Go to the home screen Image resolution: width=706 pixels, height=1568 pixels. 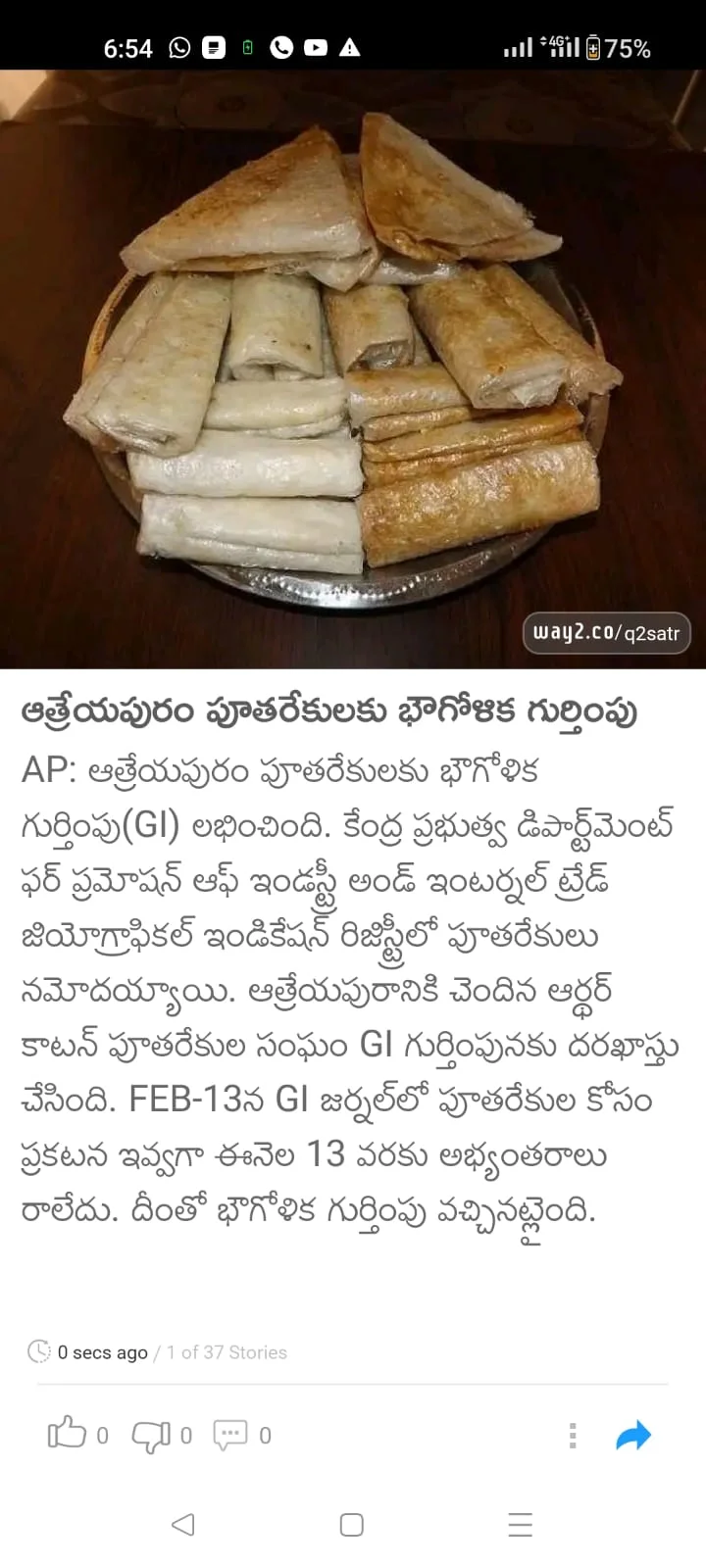[352, 1525]
